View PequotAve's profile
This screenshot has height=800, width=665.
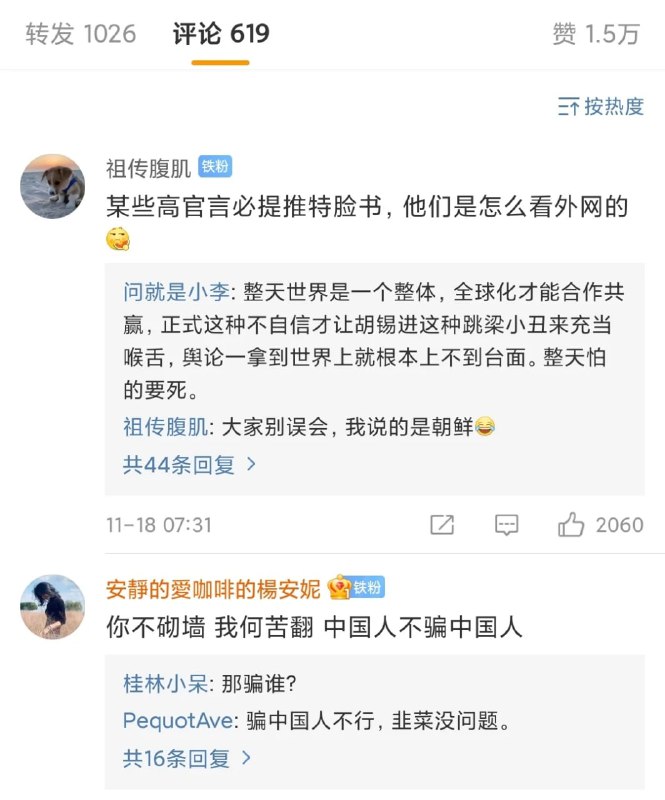(178, 721)
